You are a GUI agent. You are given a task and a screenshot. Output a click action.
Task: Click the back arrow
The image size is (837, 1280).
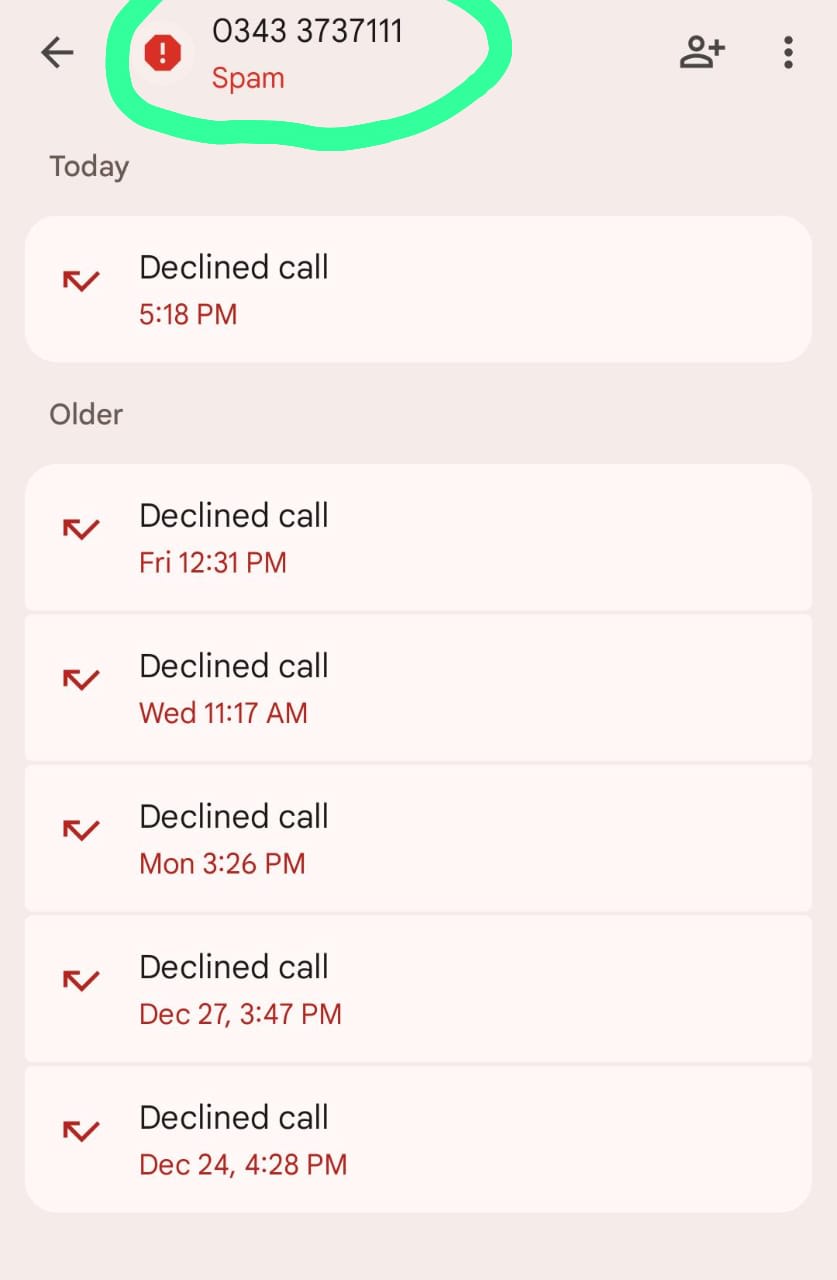(x=57, y=53)
